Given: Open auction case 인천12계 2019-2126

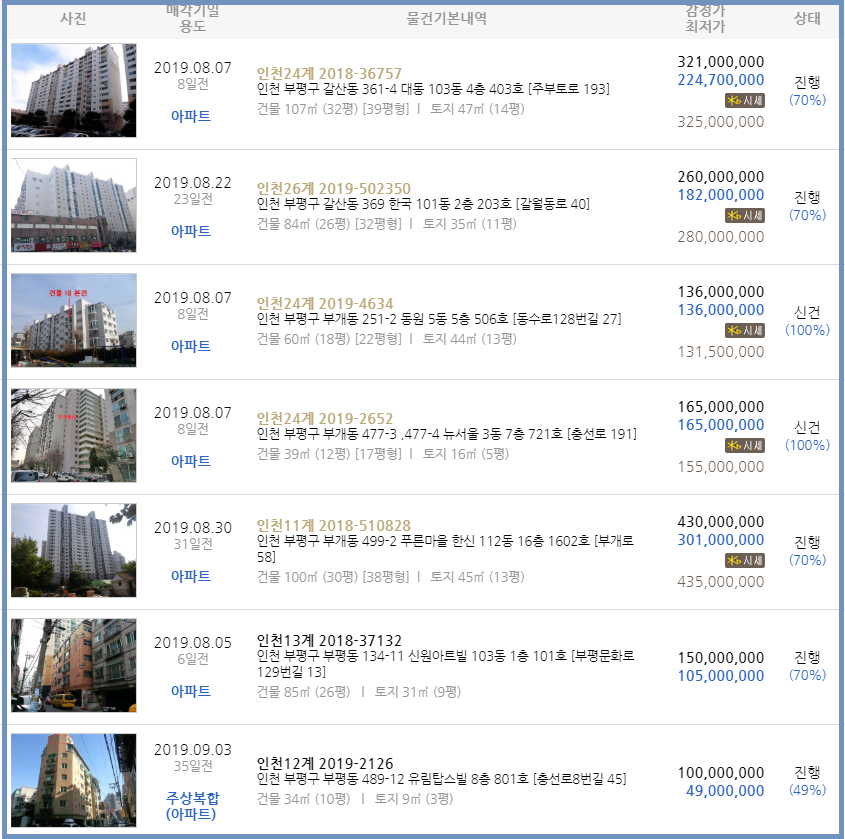Looking at the screenshot, I should (325, 763).
